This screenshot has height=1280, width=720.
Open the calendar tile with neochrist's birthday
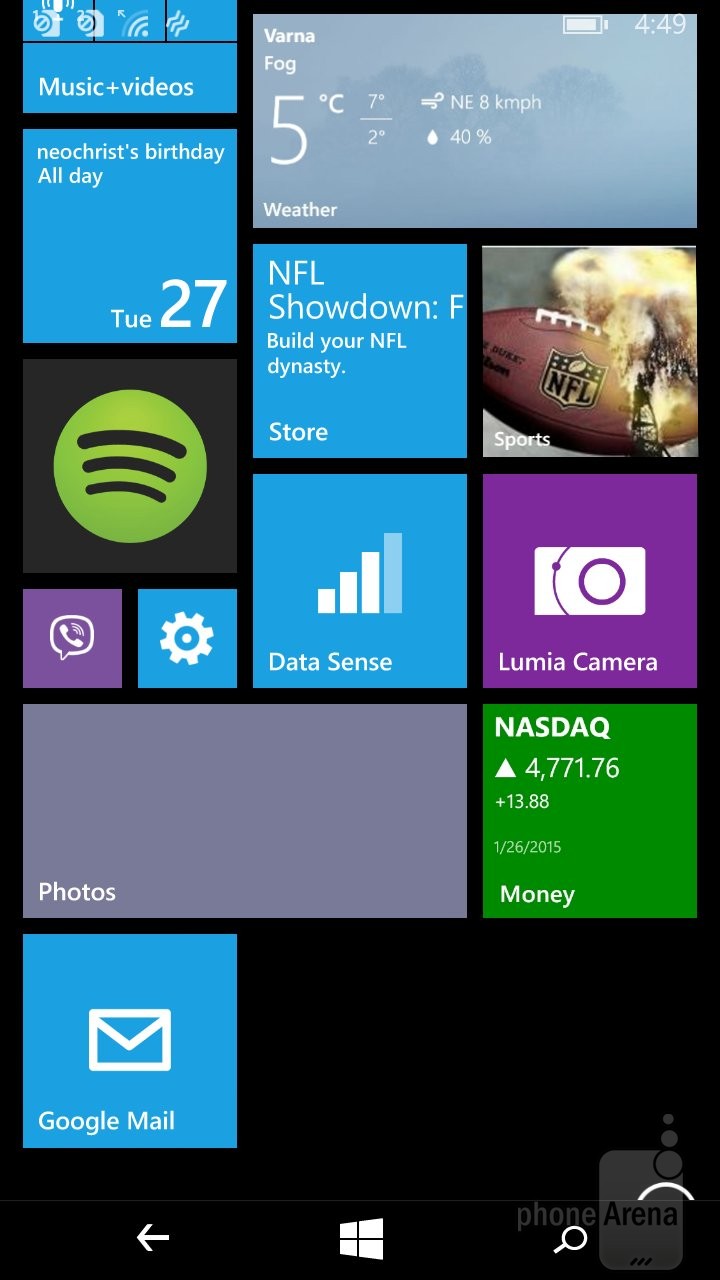tap(130, 236)
